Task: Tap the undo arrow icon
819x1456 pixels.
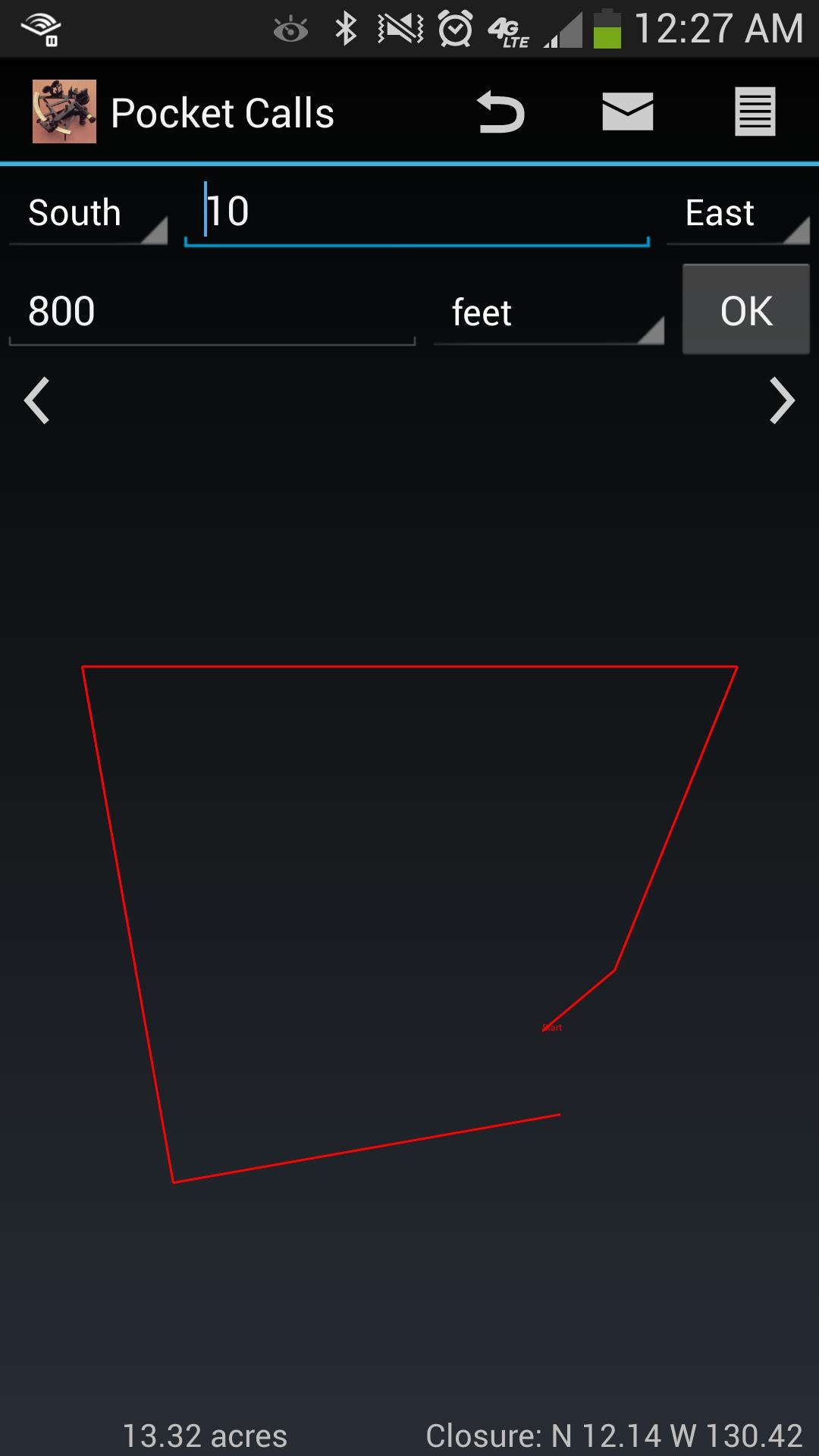Action: 500,113
